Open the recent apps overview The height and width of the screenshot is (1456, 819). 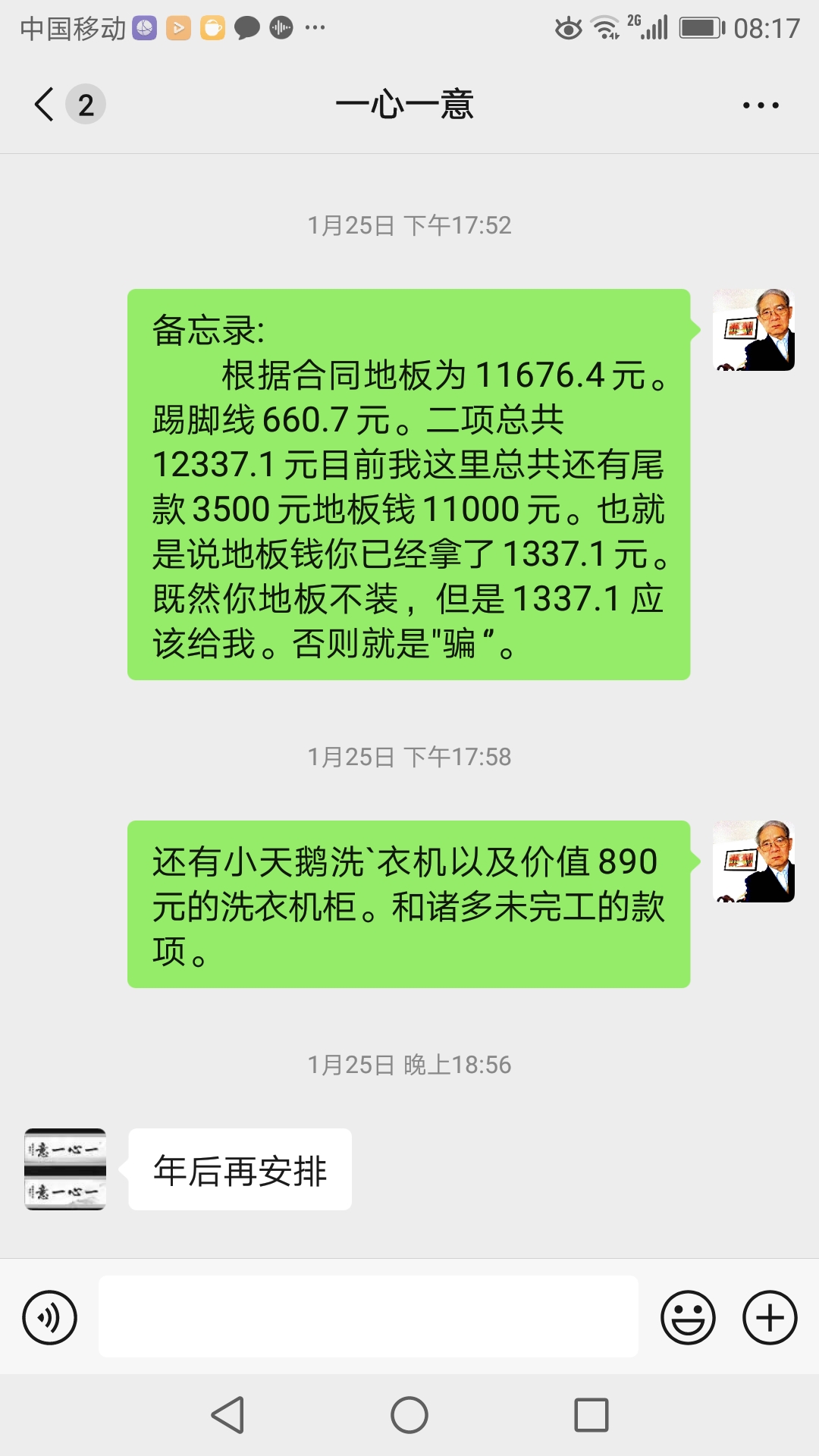pos(591,1415)
